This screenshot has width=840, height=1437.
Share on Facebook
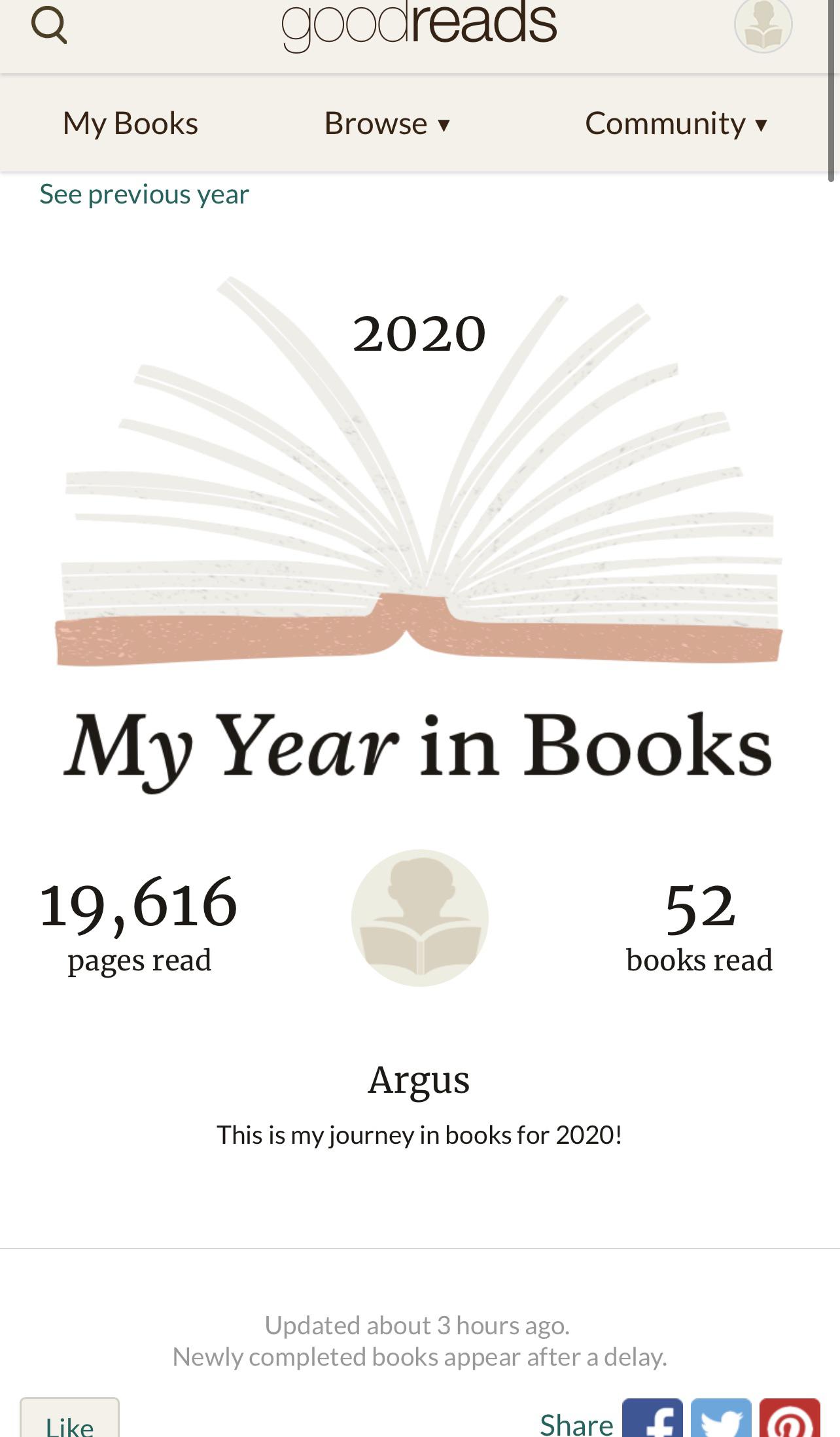click(x=652, y=1419)
